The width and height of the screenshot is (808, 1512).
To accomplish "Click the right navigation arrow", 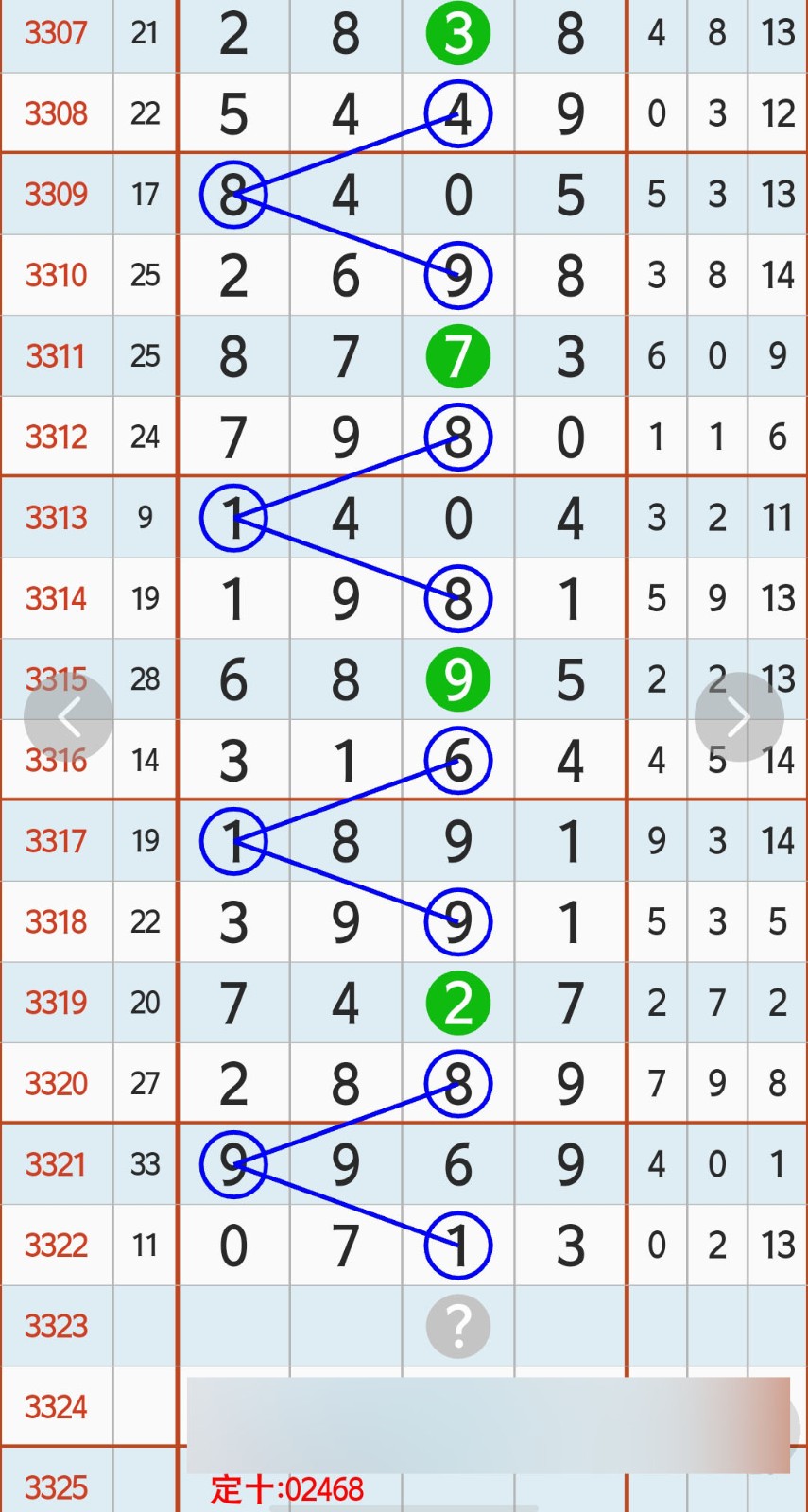I will [x=739, y=715].
